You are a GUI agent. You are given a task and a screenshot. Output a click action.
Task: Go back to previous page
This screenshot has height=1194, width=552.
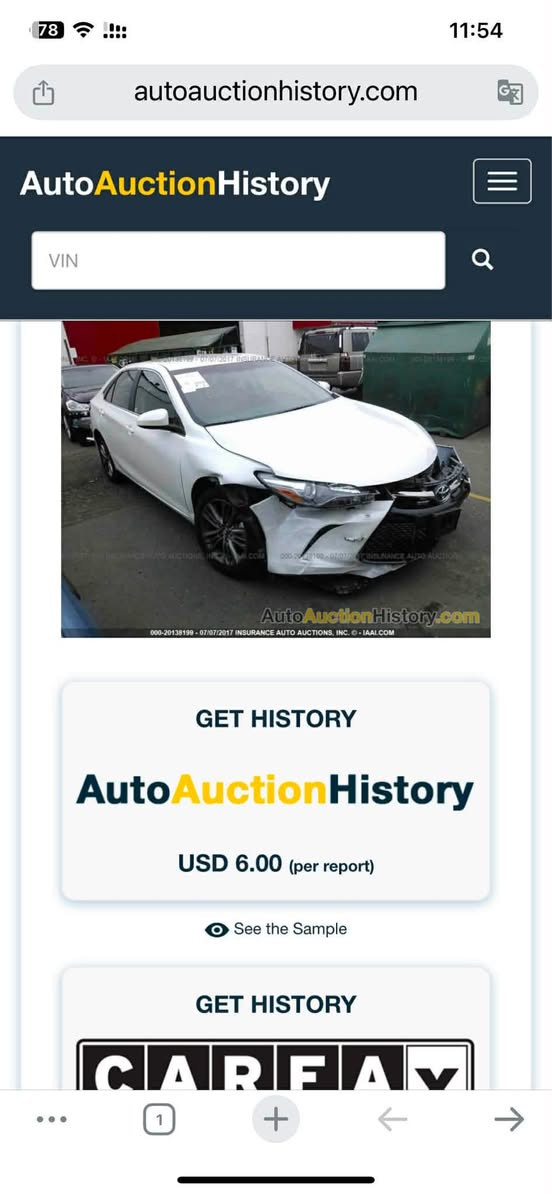coord(393,1119)
